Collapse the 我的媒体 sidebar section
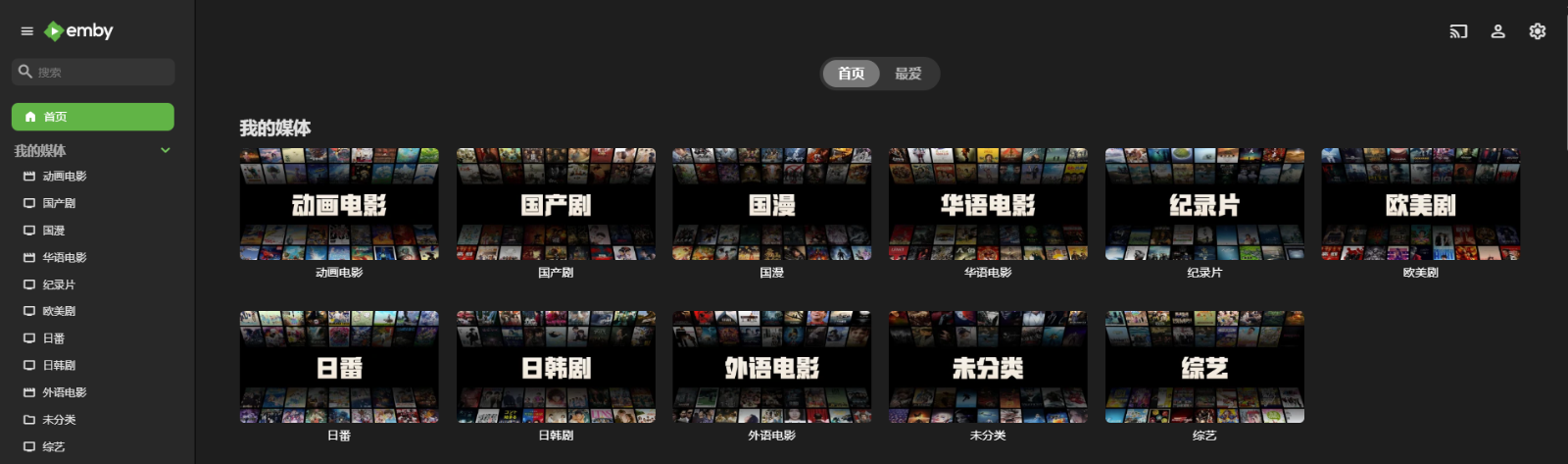This screenshot has height=464, width=1568. (165, 150)
